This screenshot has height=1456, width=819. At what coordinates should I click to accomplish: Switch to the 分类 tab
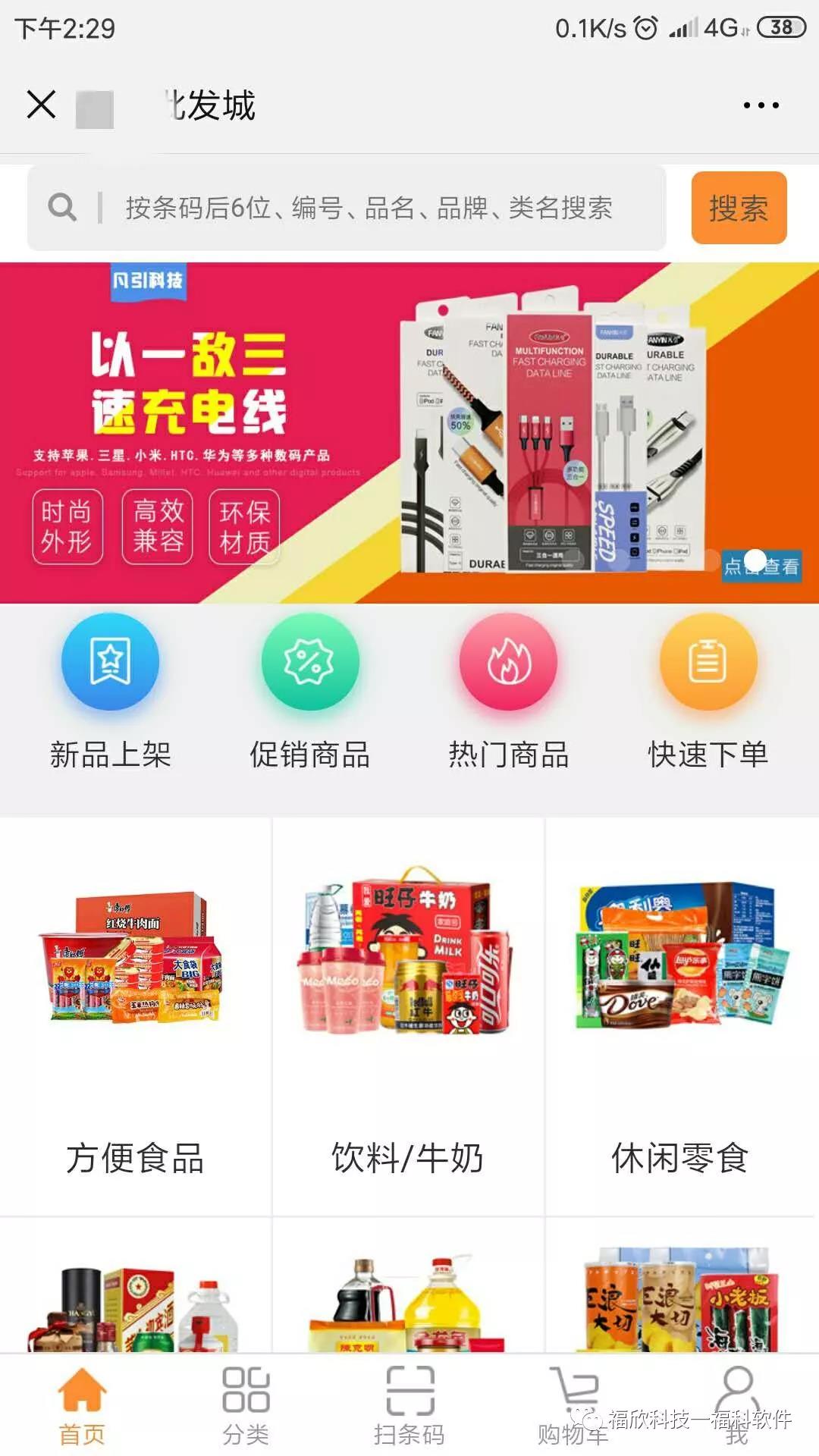coord(246,1405)
